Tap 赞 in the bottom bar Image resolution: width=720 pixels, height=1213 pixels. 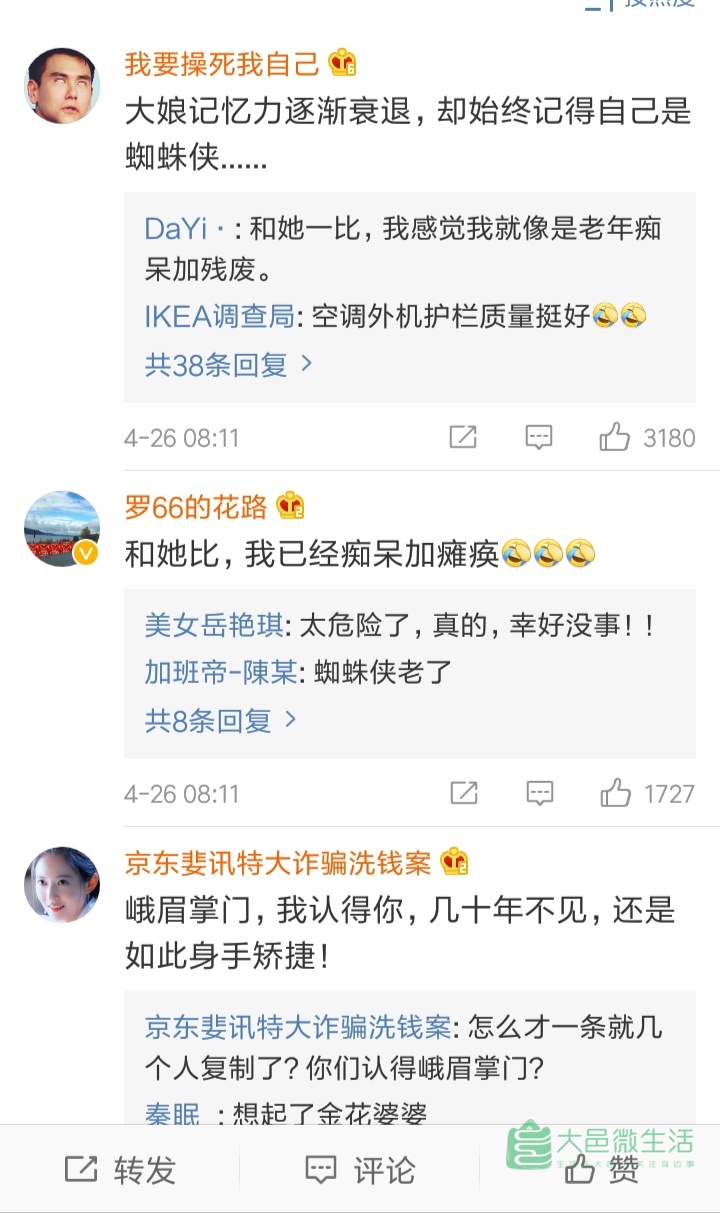point(603,1169)
